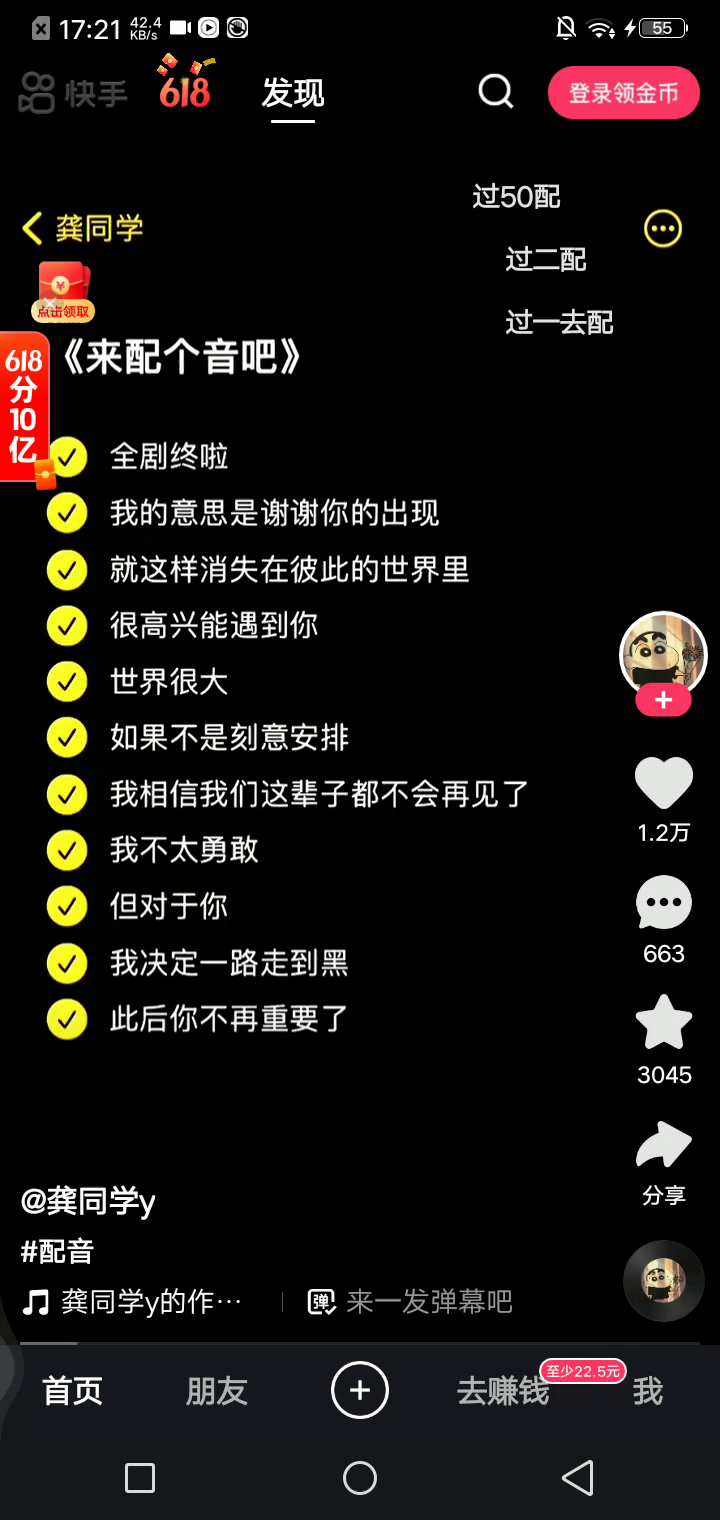The image size is (720, 1520).
Task: Share this video
Action: pos(663,1146)
